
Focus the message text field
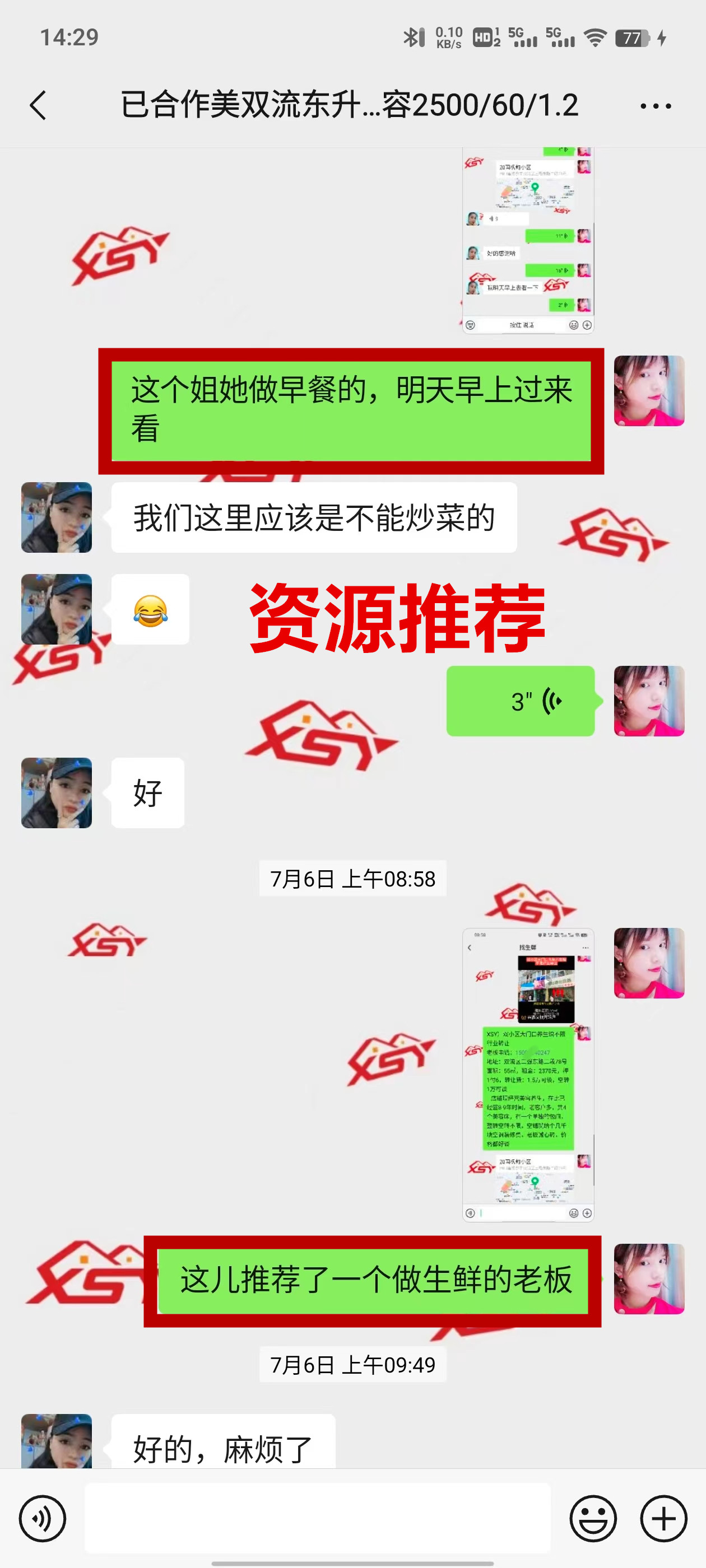(317, 1518)
